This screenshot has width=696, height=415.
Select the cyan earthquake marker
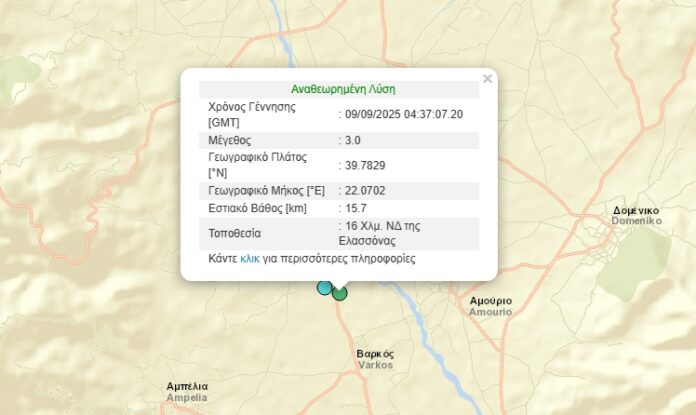(323, 288)
